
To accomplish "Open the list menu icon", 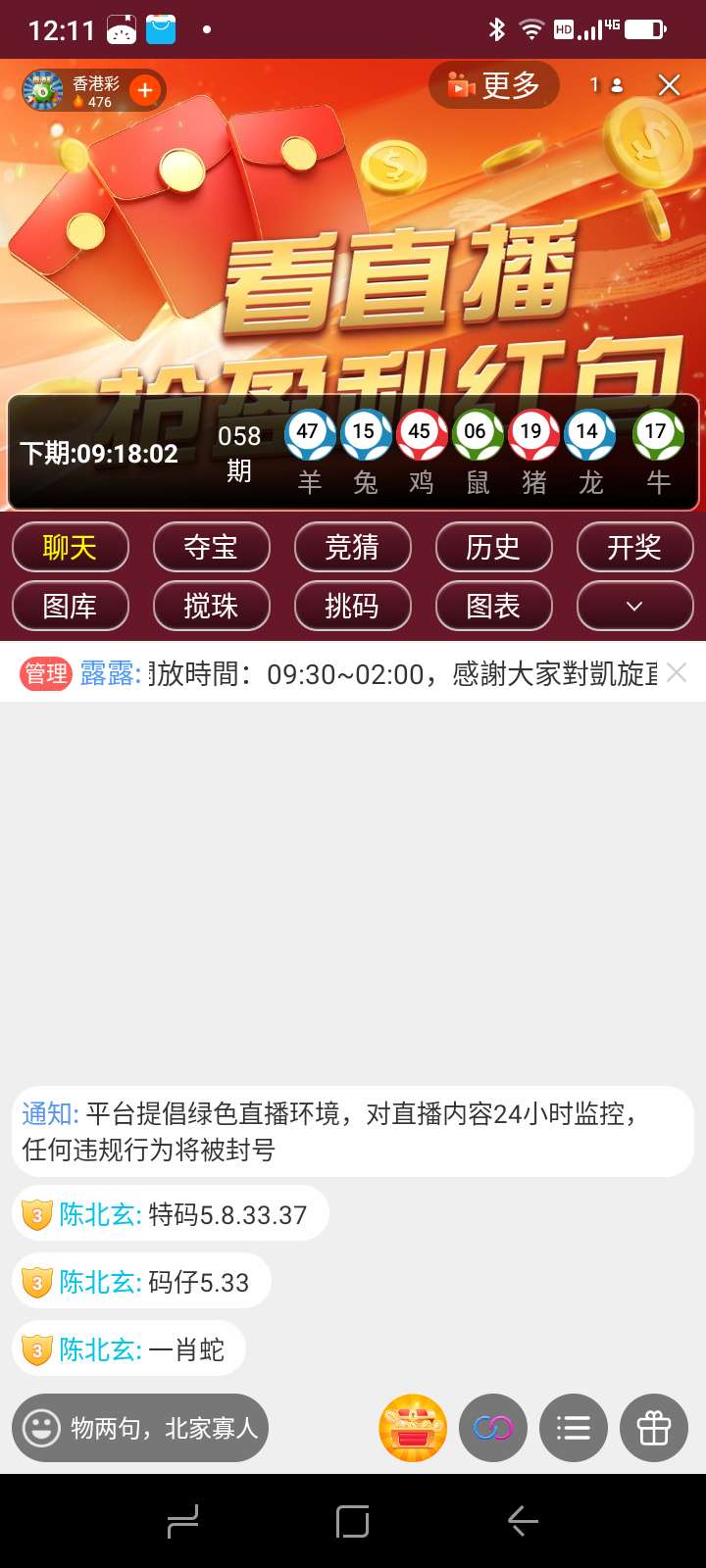I will tap(574, 1428).
